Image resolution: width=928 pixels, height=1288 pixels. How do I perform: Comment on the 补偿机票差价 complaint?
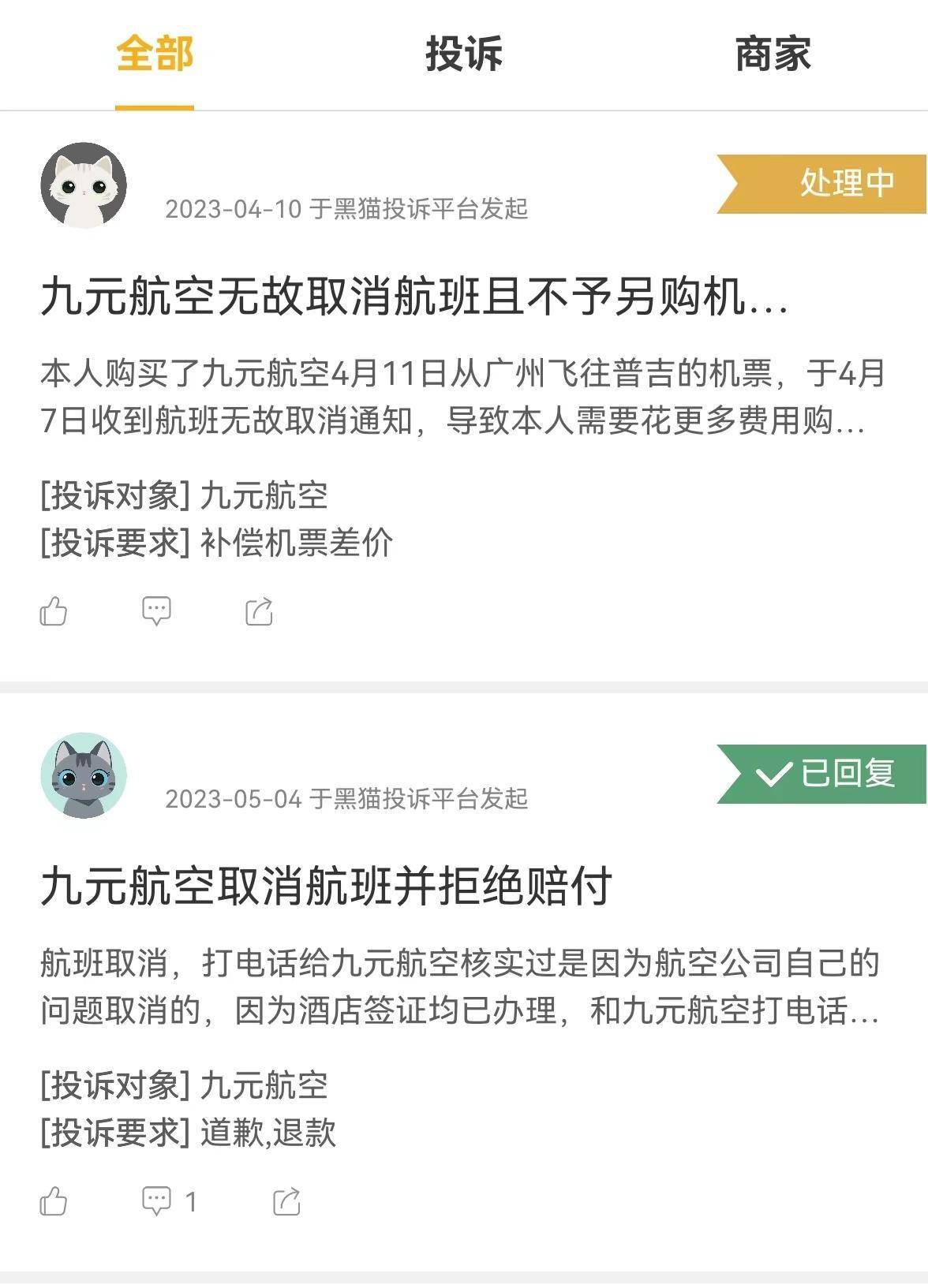point(156,611)
